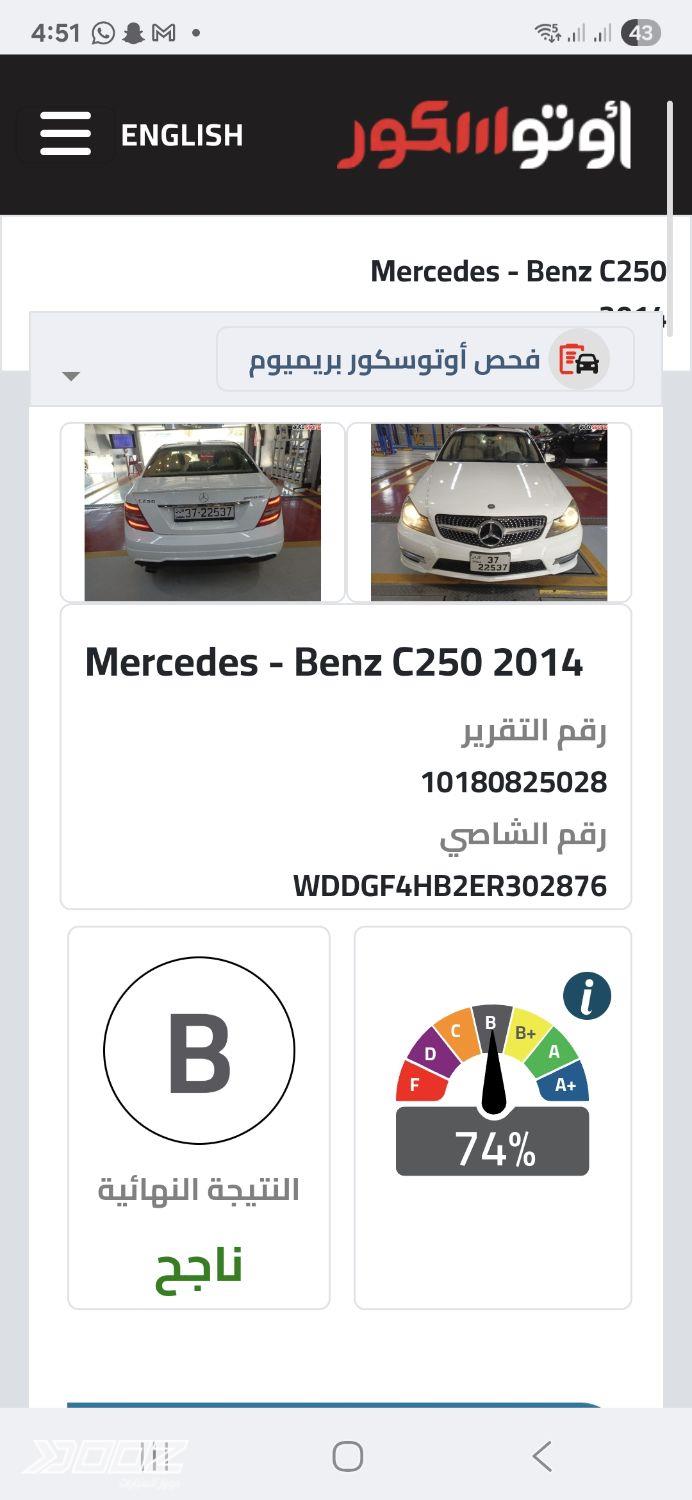
Task: Open the front view car photo
Action: 489,512
